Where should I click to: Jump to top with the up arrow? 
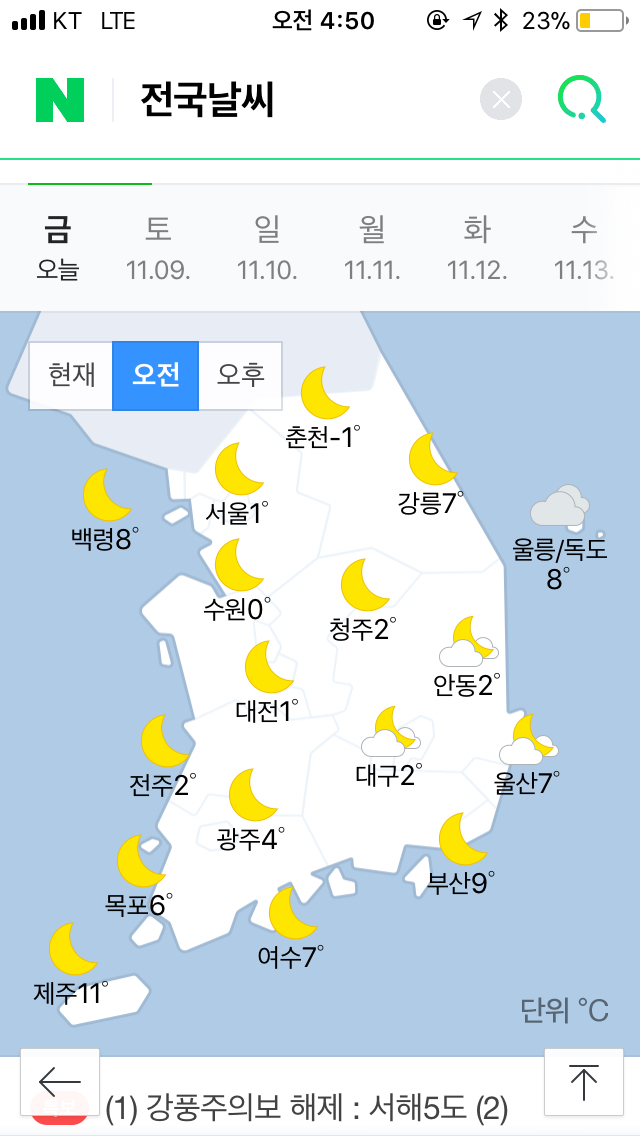pyautogui.click(x=583, y=1082)
